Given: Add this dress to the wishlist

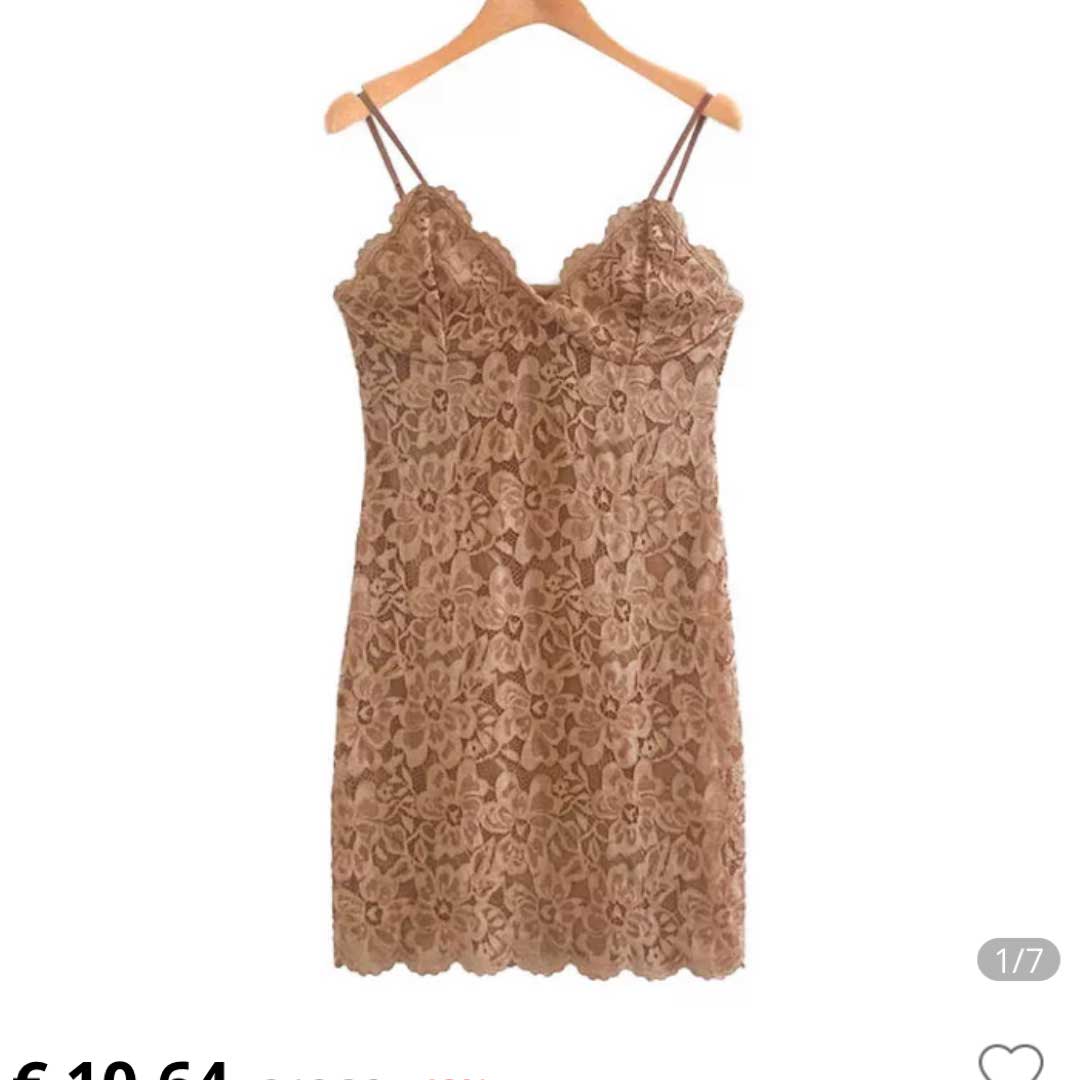Looking at the screenshot, I should pyautogui.click(x=1010, y=1062).
